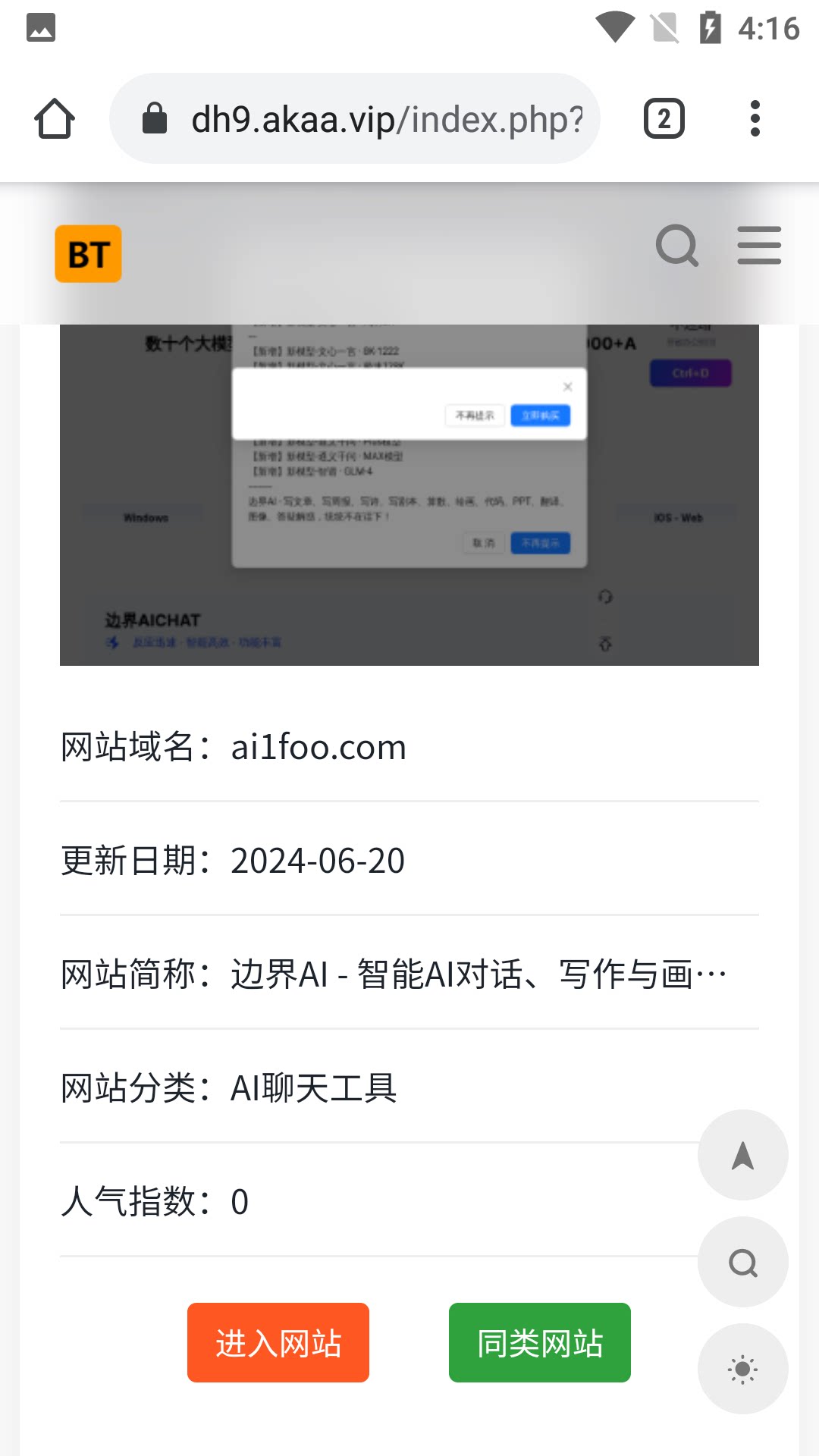The image size is (819, 1456).
Task: View site security via the lock icon
Action: (155, 118)
